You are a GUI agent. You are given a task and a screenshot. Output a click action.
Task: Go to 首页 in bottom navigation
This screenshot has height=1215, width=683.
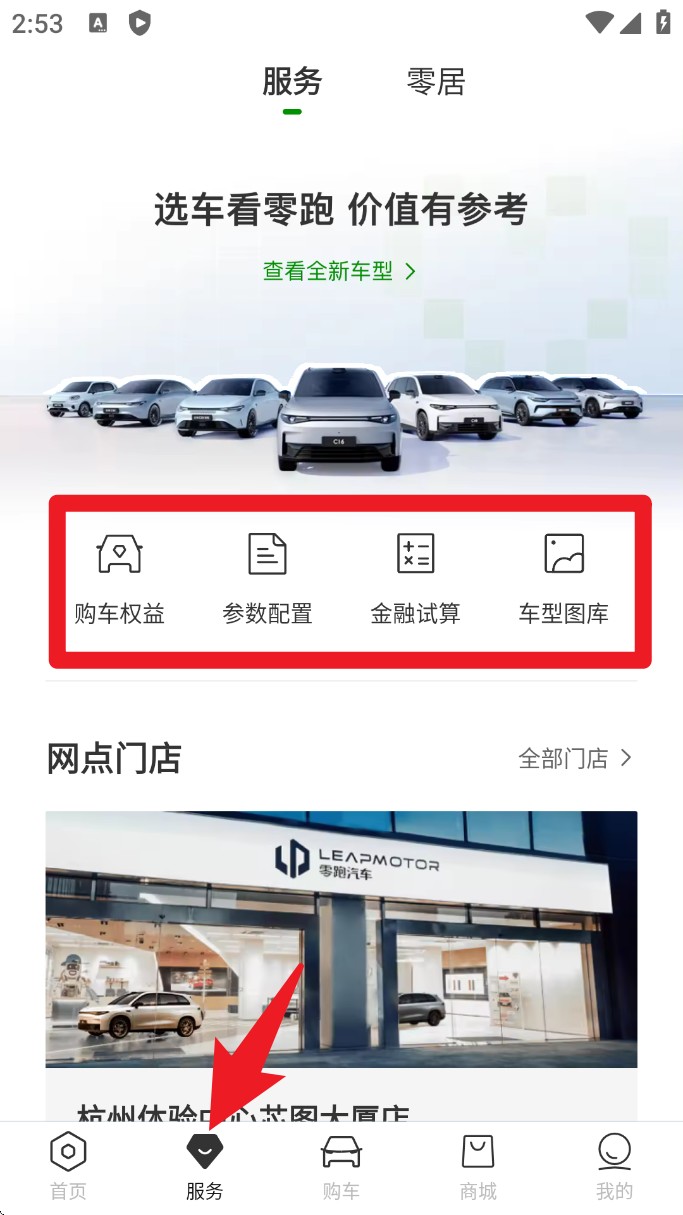coord(68,1166)
